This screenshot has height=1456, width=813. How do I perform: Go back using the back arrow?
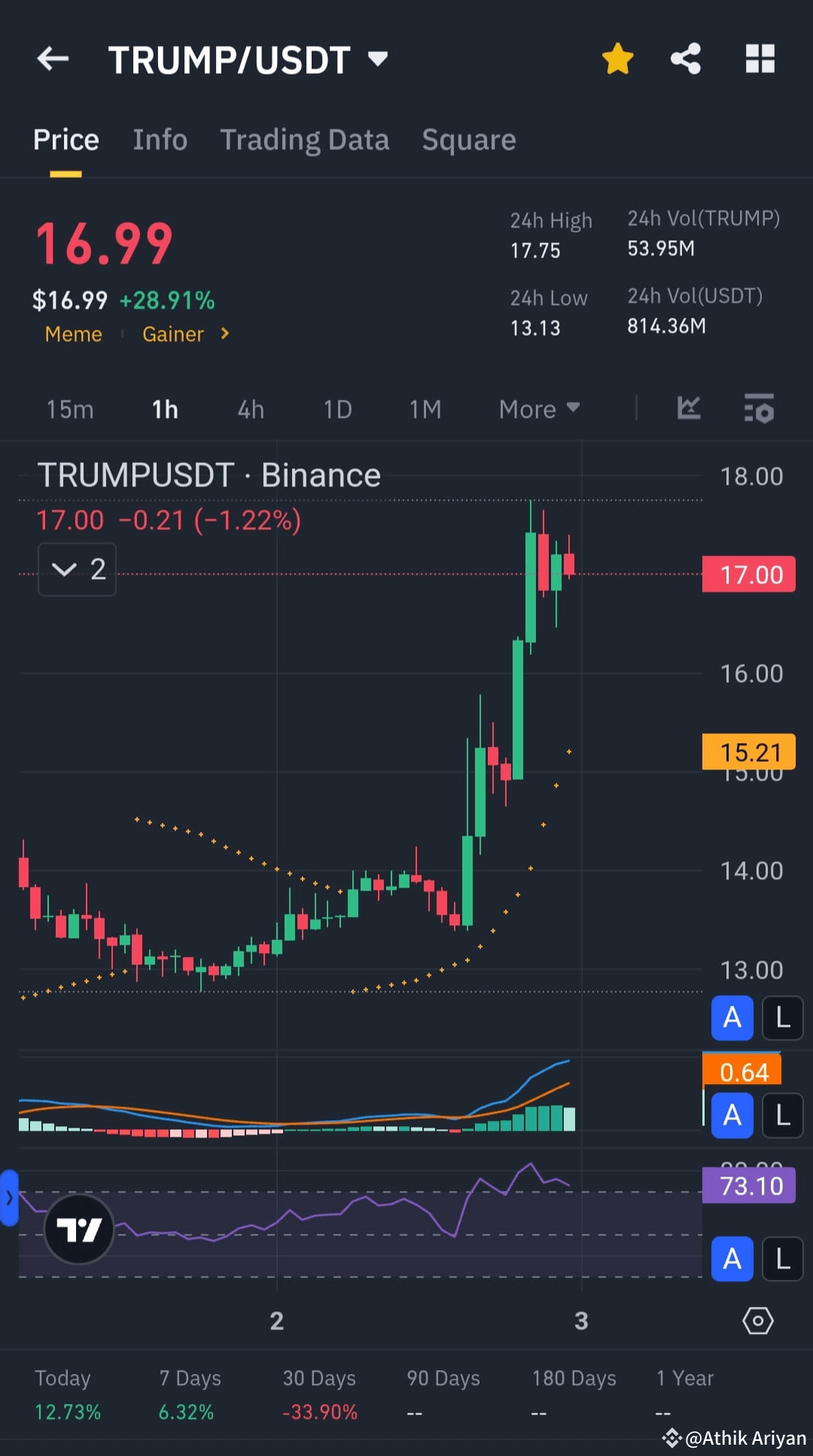coord(53,59)
